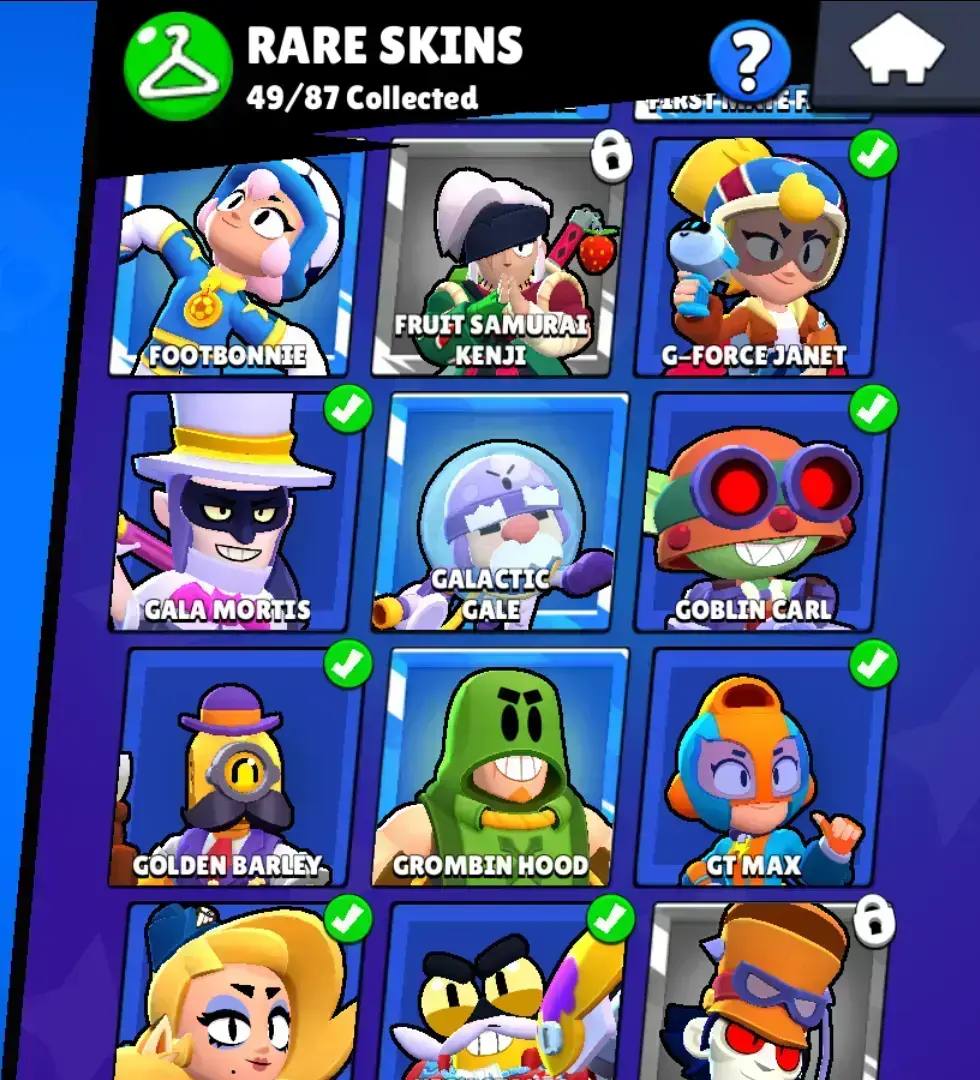View the Grombin Hood skin
Image resolution: width=980 pixels, height=1080 pixels.
[x=500, y=770]
